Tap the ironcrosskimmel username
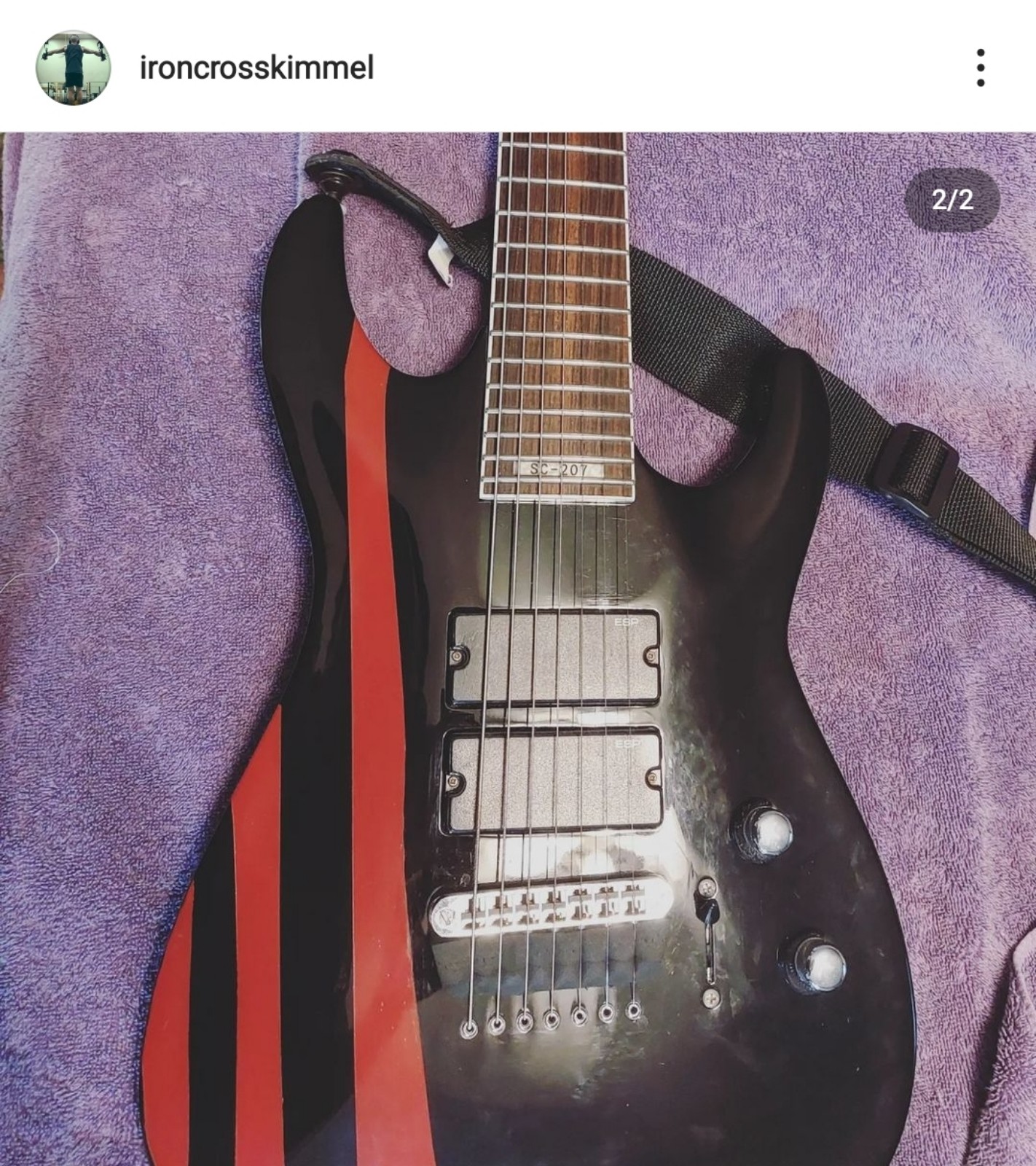Screen dimensions: 1036x1166 pos(256,68)
